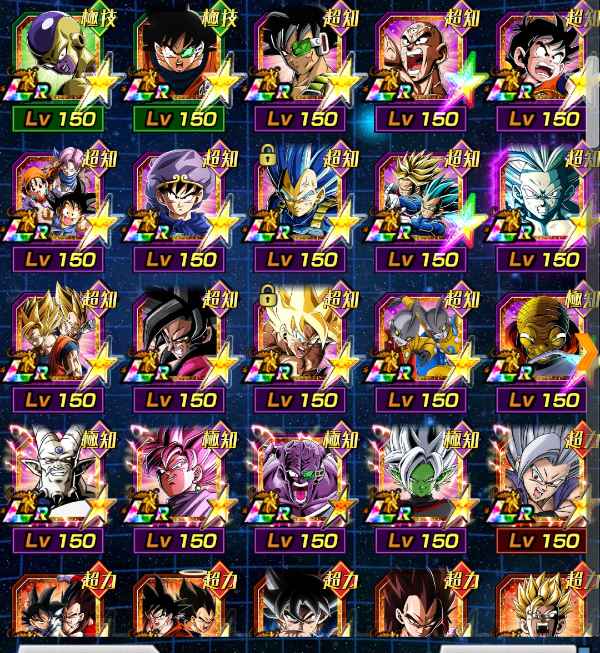Open the Pan, Trunks and kid Goku card
Viewport: 600px width, 653px height.
(x=60, y=200)
